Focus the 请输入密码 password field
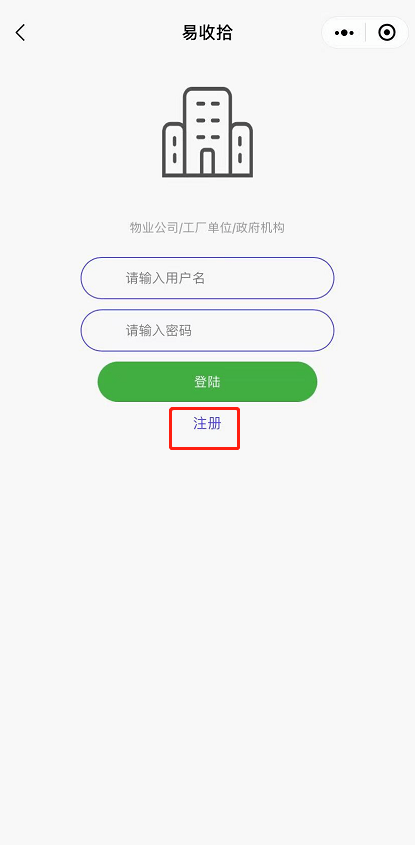Screen dimensions: 415x845 click(208, 330)
